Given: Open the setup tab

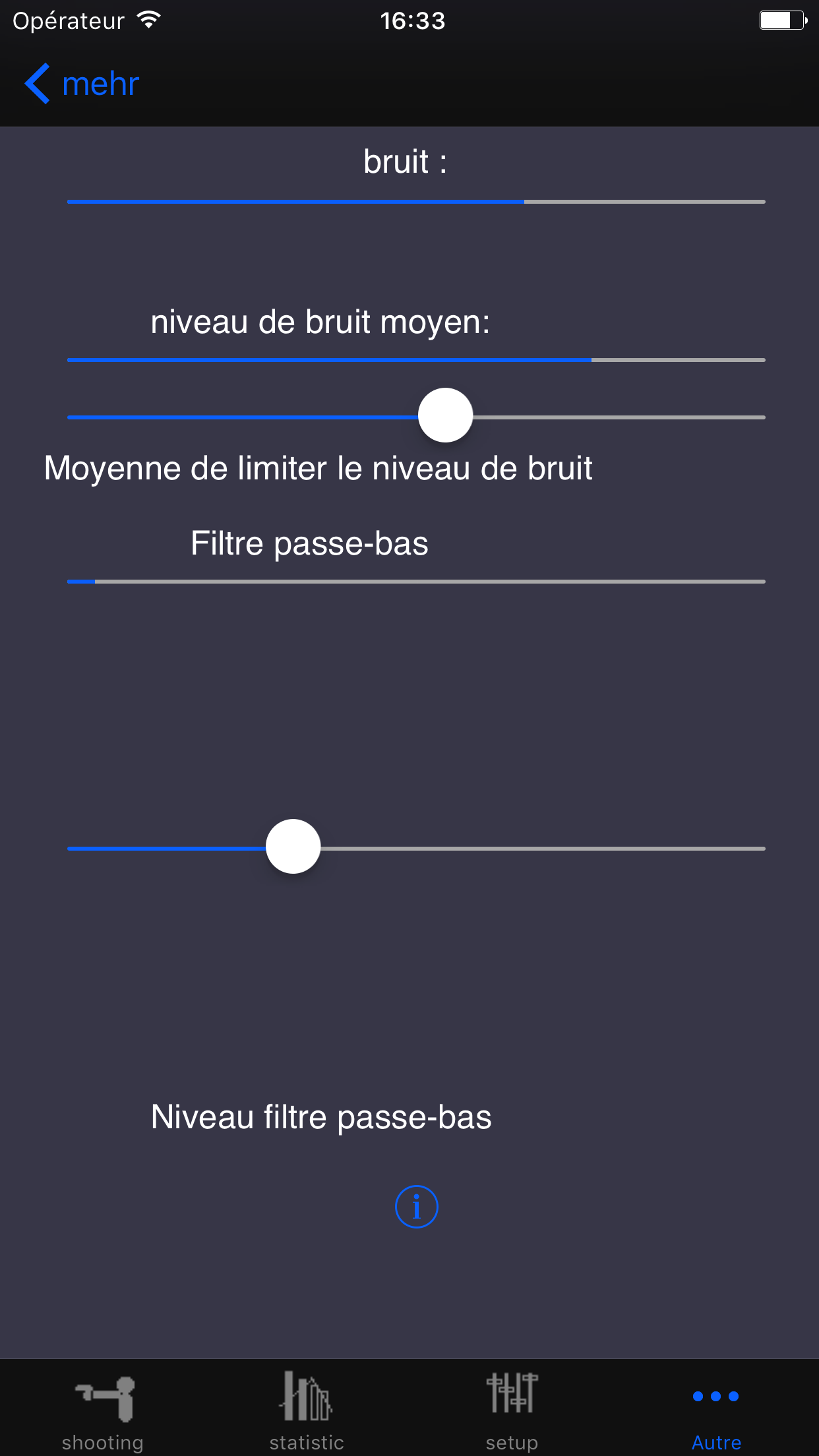Looking at the screenshot, I should 512,1407.
